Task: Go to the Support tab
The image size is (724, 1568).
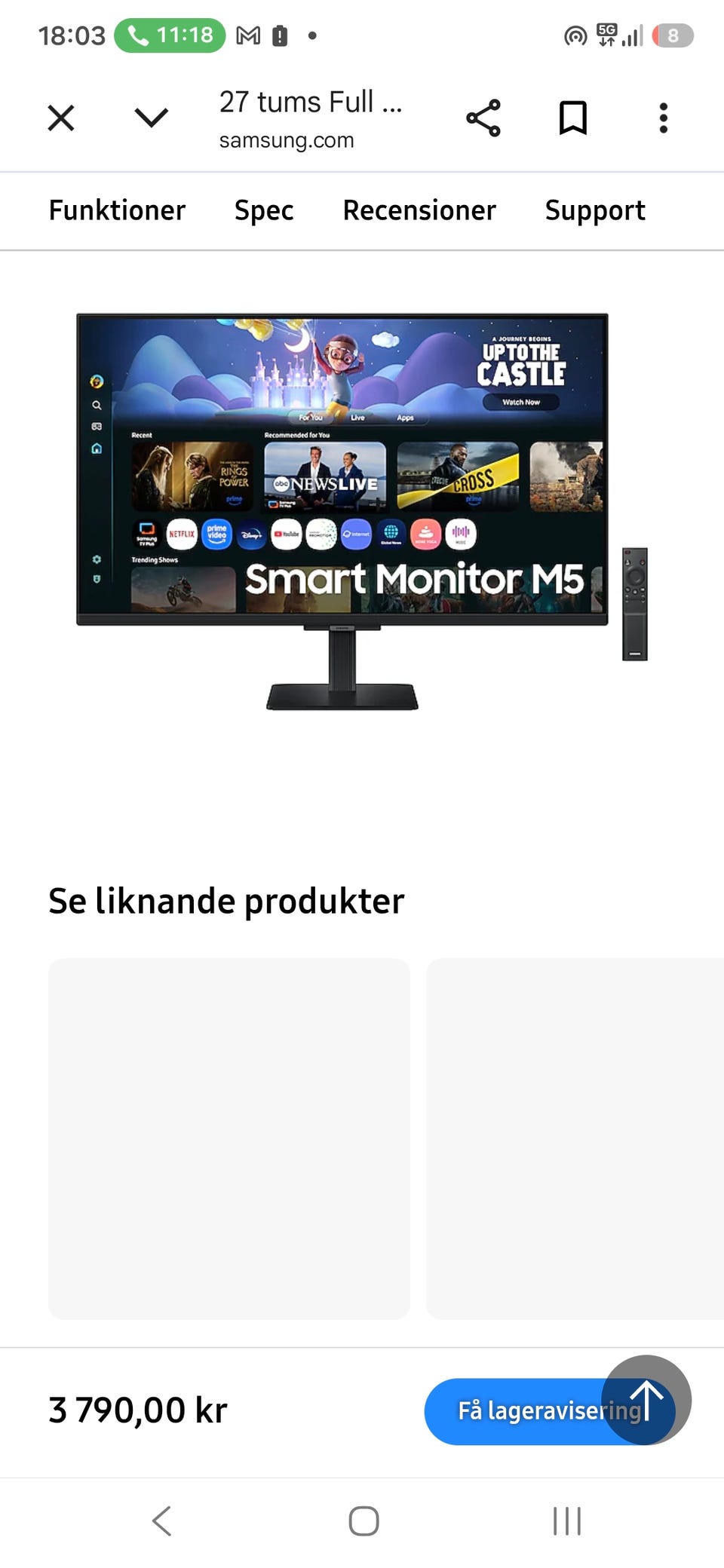Action: pyautogui.click(x=595, y=210)
